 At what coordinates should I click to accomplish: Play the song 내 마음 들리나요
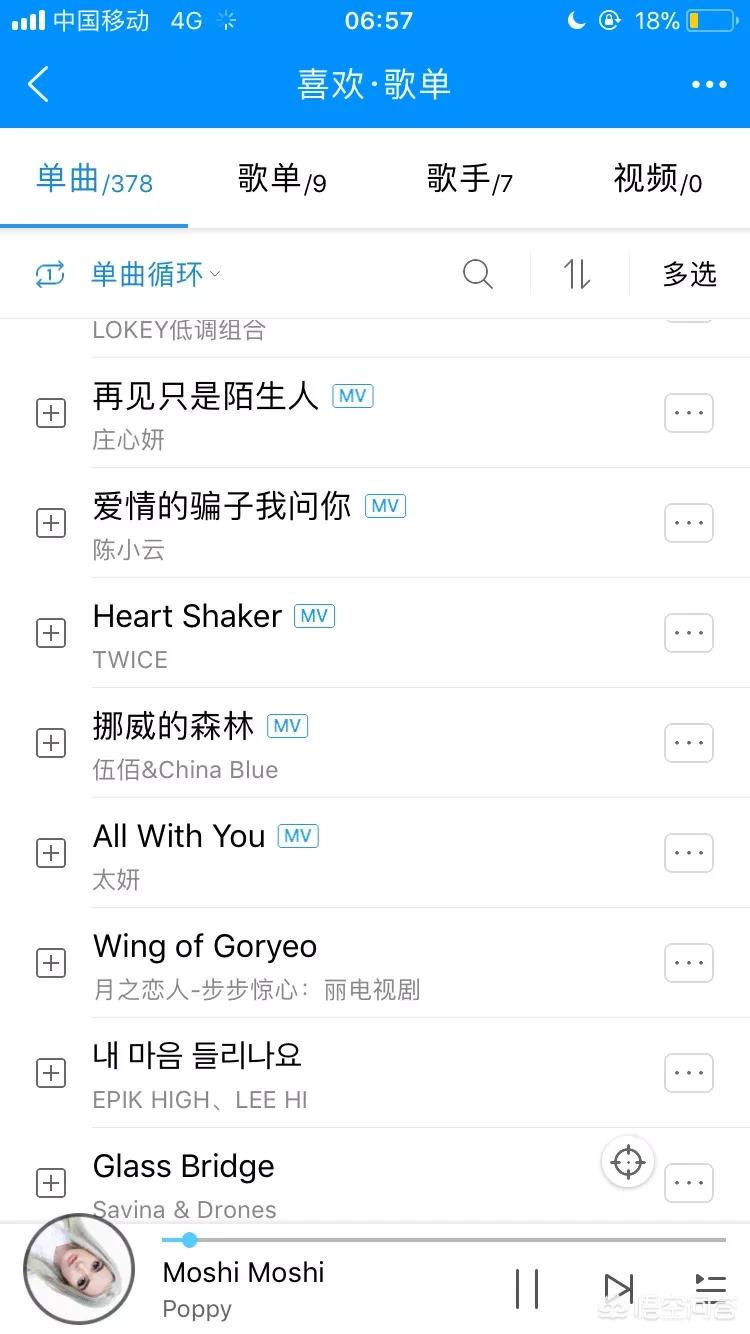[197, 1057]
